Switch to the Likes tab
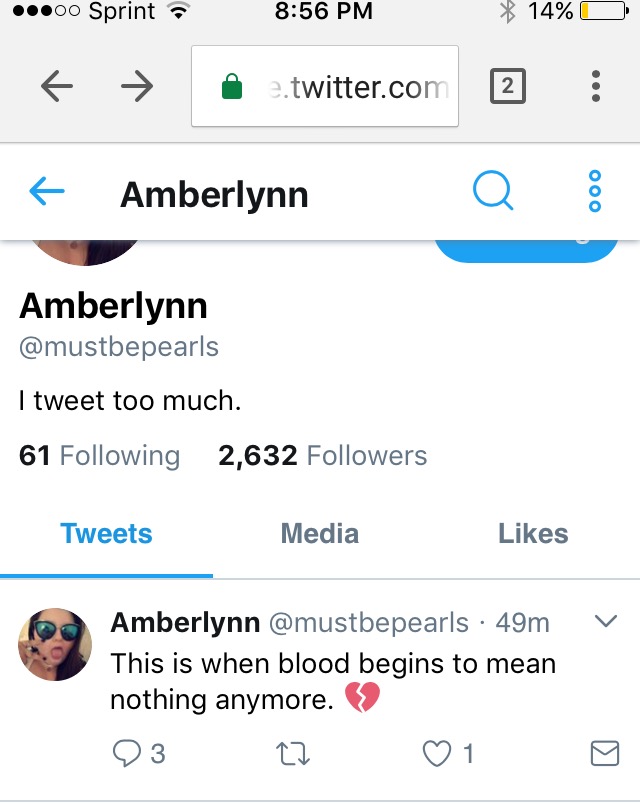This screenshot has width=640, height=806. click(x=533, y=534)
